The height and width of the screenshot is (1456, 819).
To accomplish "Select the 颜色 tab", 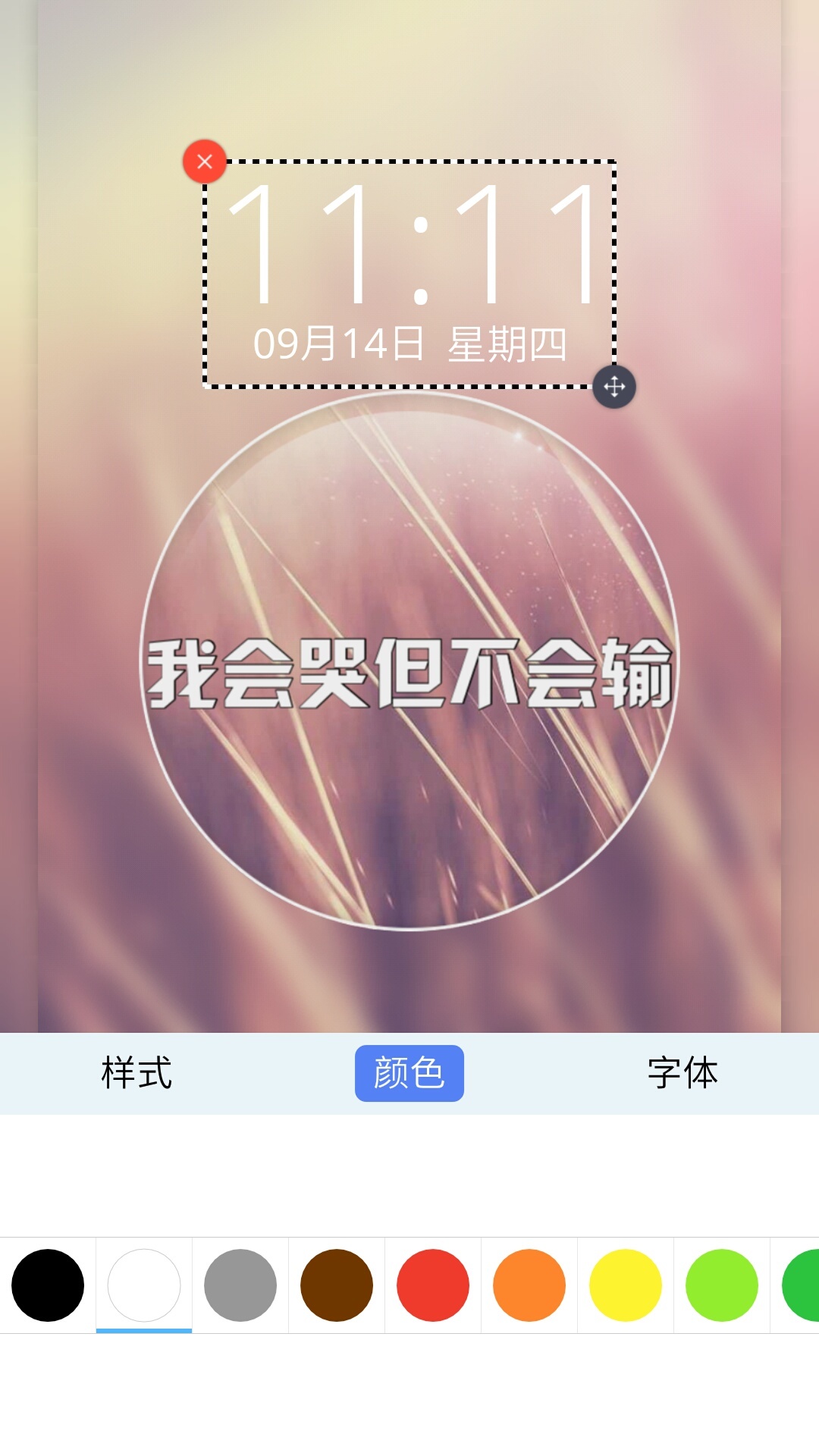I will [x=409, y=1073].
